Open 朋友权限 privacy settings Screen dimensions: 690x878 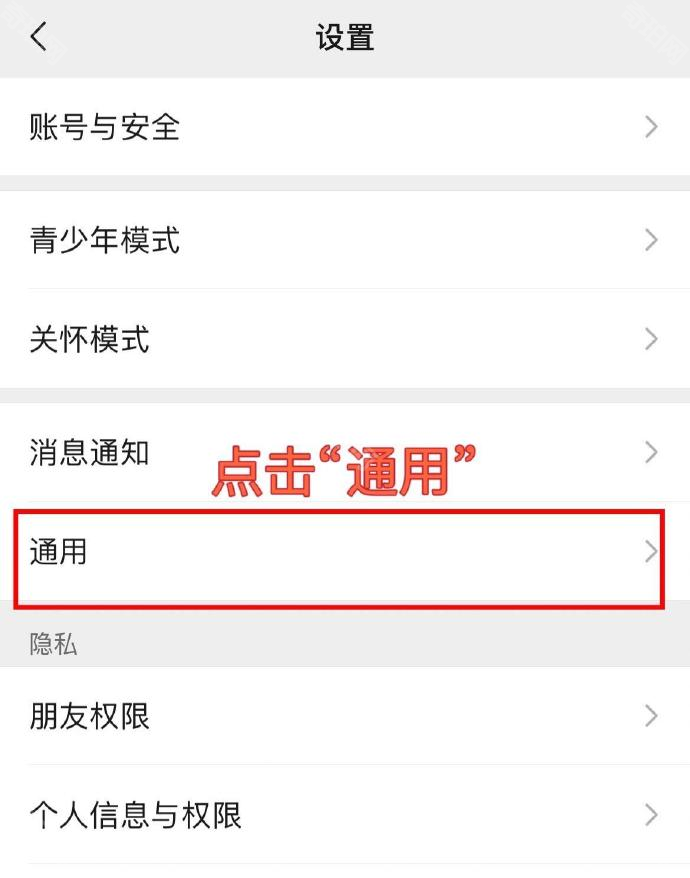[344, 716]
